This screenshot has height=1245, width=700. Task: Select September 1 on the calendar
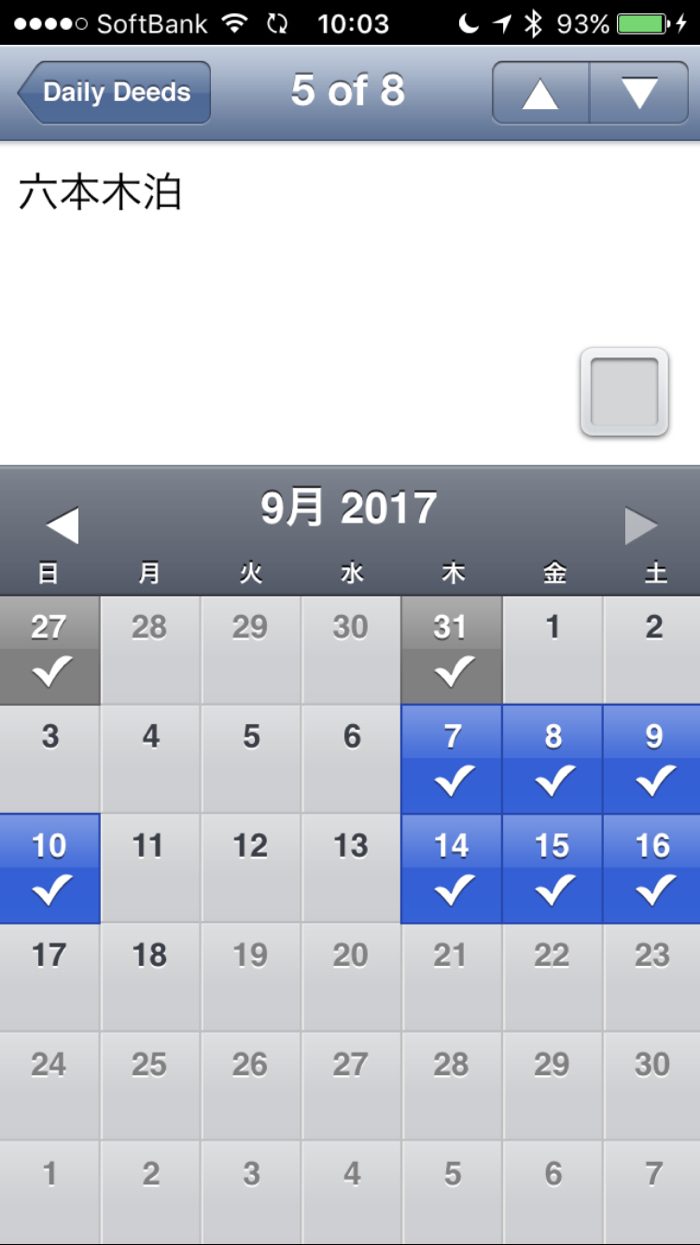click(x=553, y=650)
